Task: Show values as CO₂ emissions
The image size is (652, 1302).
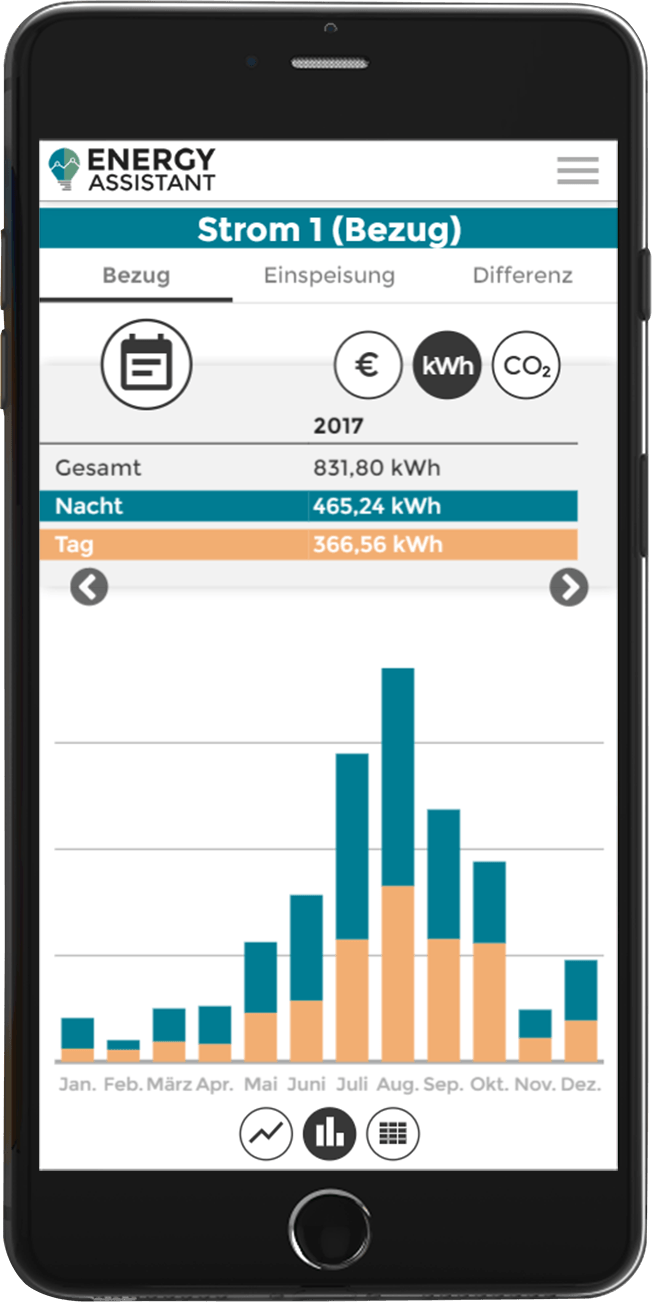Action: (x=526, y=365)
